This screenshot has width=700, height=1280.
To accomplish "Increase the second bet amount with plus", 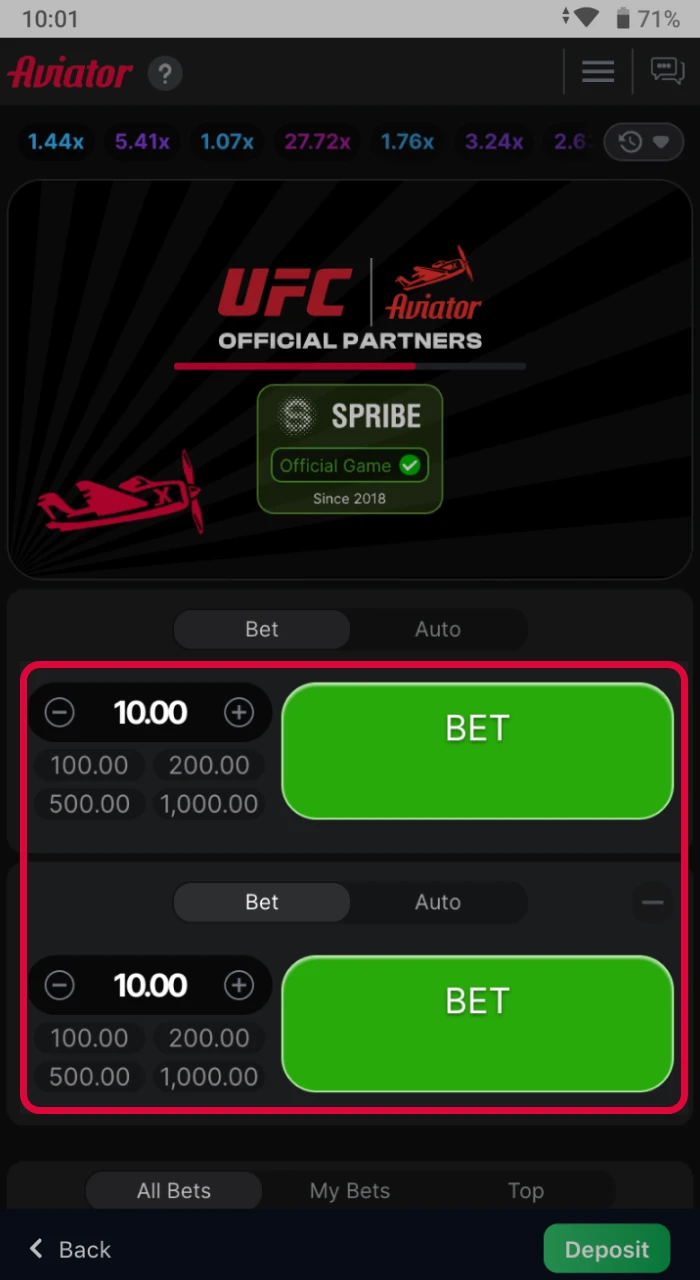I will (x=238, y=986).
